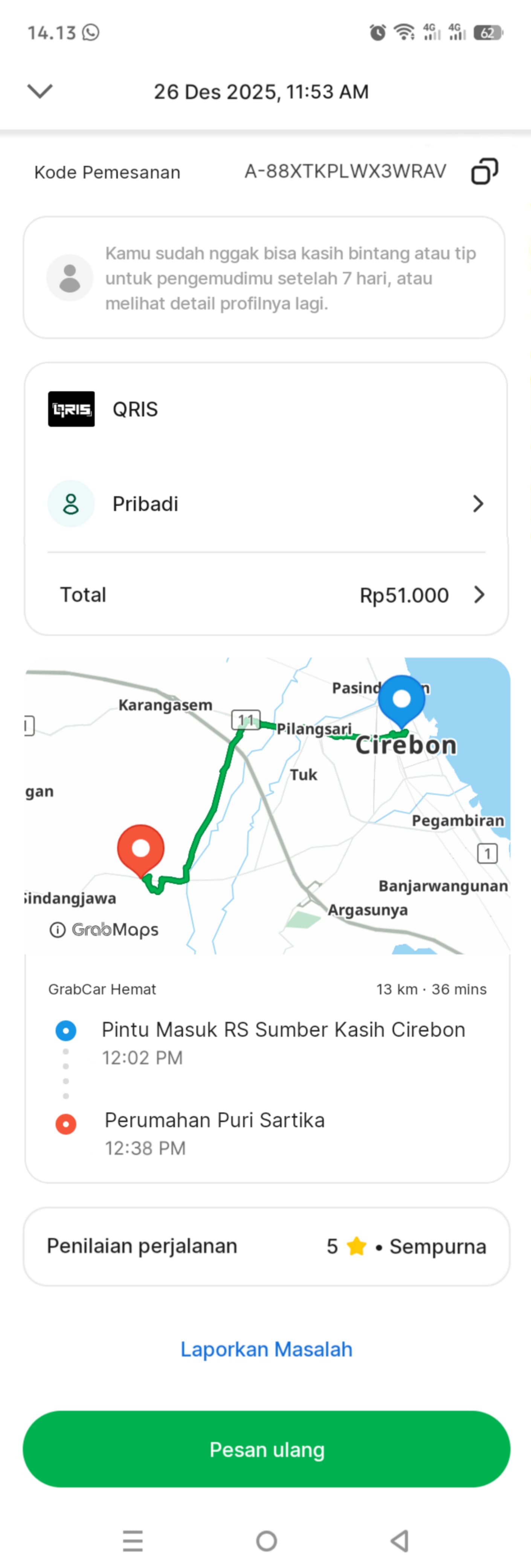Copy the booking code A-88XTKPLWX3WRAV
The image size is (531, 1568).
click(484, 171)
